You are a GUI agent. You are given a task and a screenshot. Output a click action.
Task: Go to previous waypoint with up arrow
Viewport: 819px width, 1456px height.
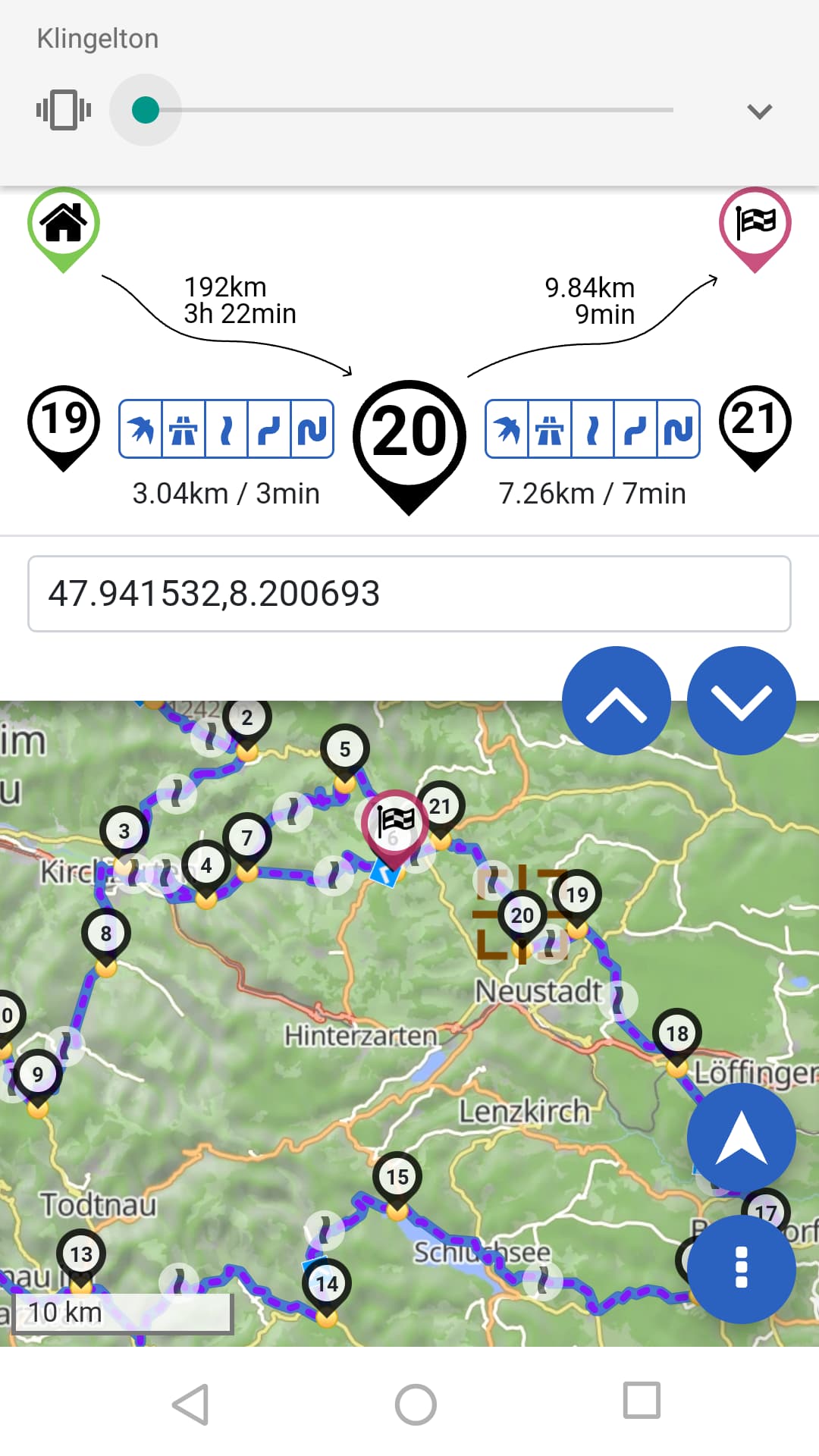coord(616,701)
